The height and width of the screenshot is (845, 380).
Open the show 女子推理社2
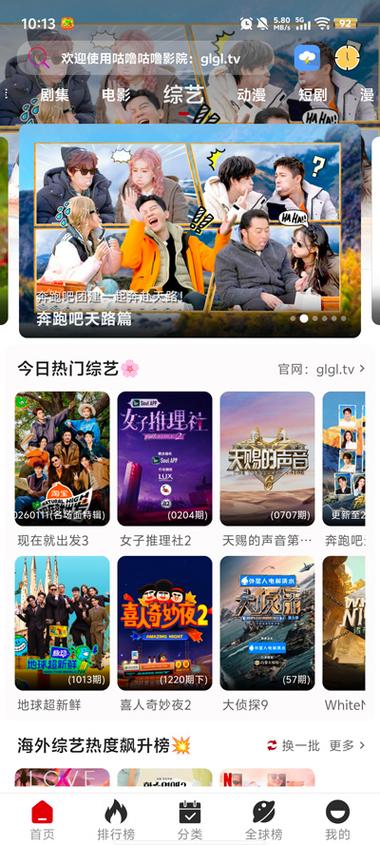164,469
